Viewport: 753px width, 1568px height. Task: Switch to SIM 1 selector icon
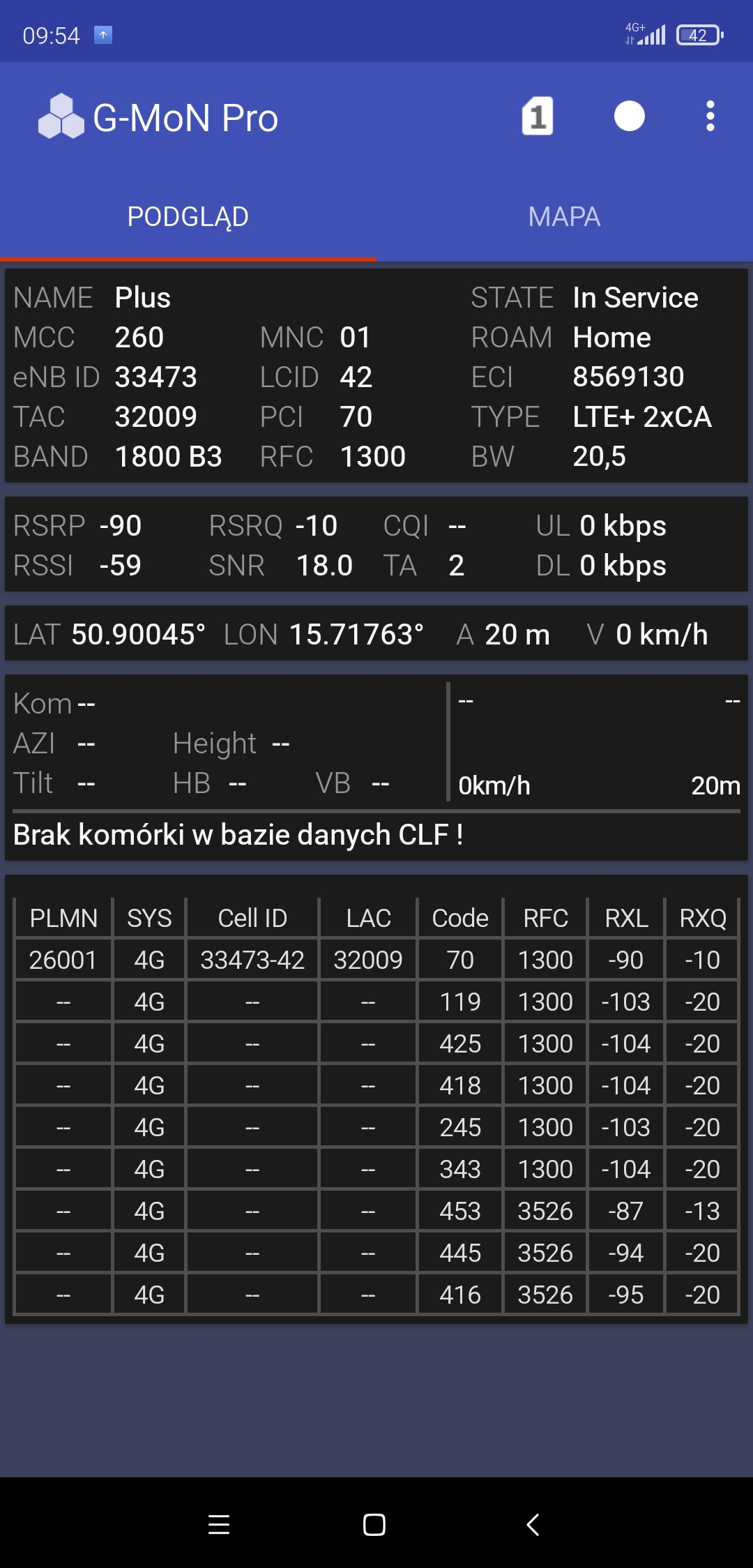point(538,116)
